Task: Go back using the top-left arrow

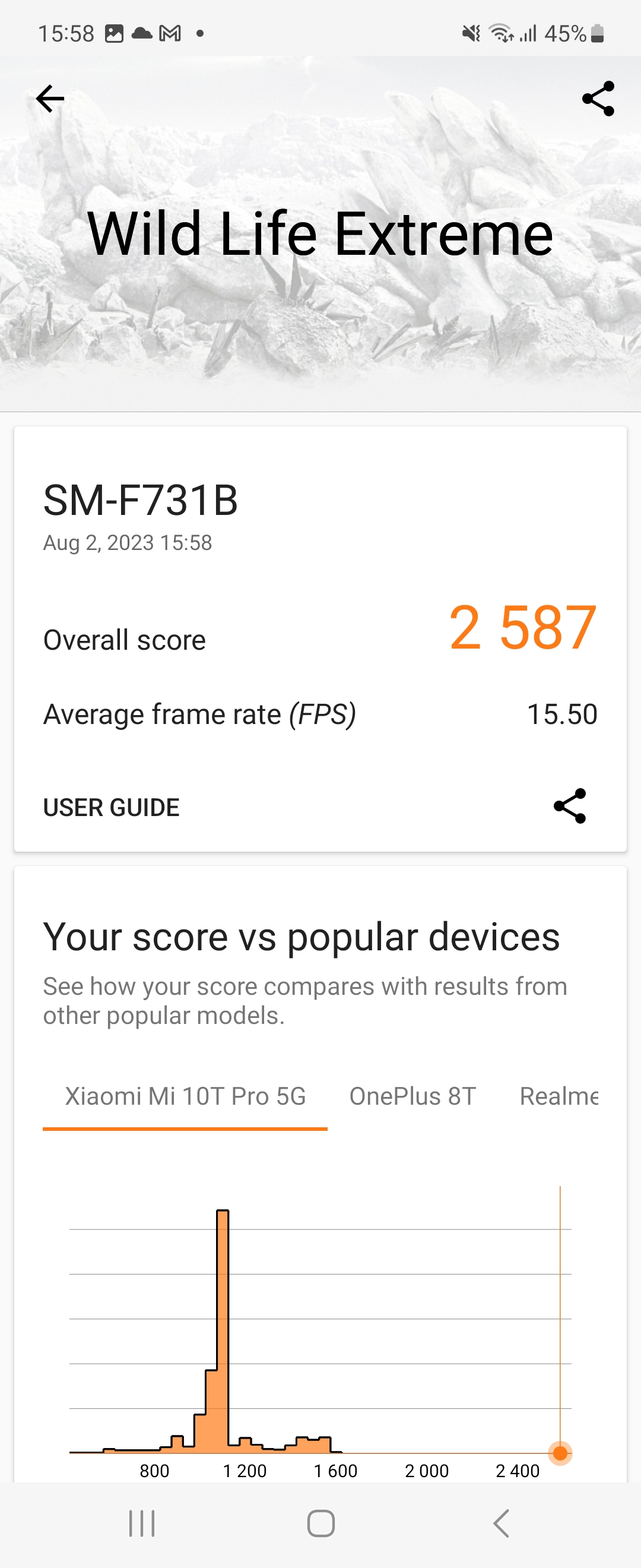Action: 50,99
